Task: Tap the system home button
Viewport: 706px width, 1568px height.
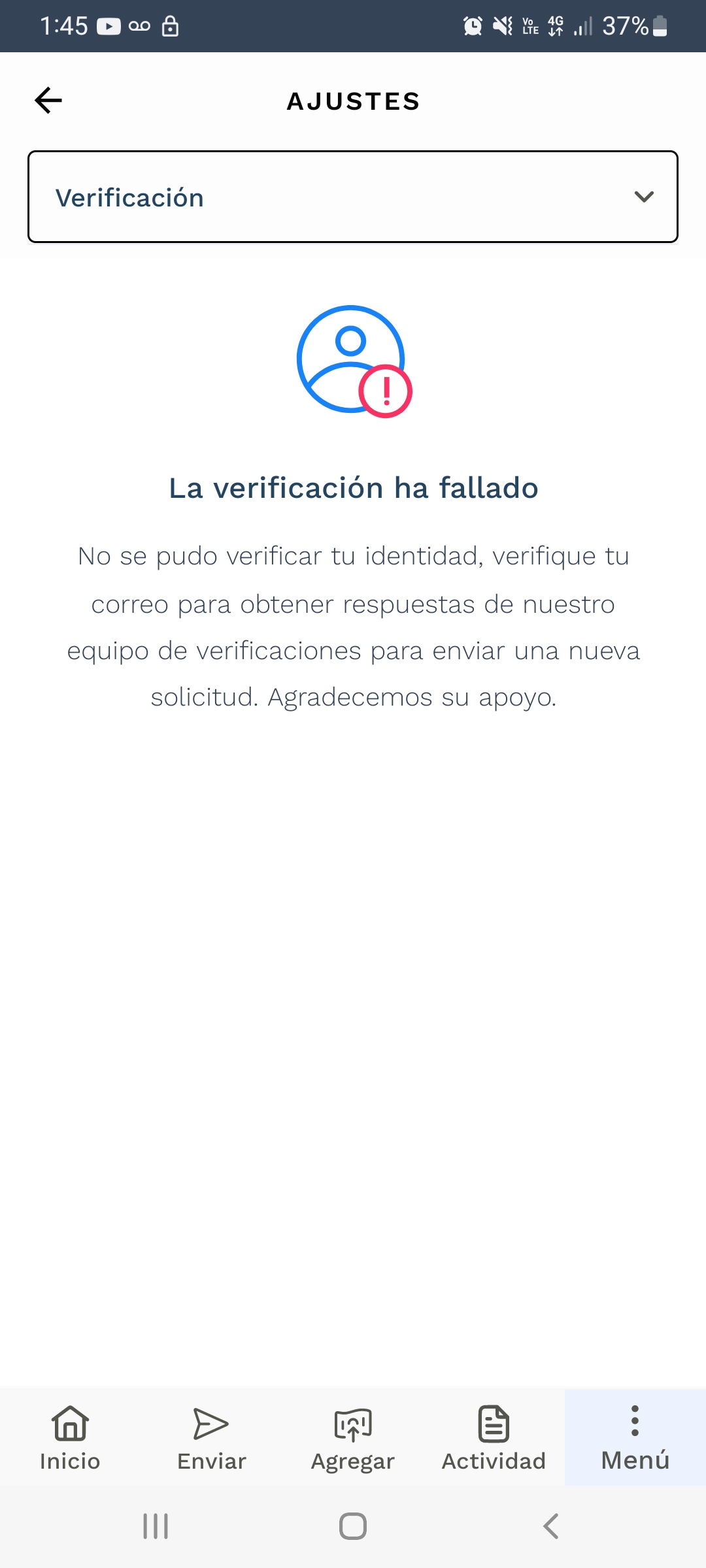Action: coord(353,1526)
